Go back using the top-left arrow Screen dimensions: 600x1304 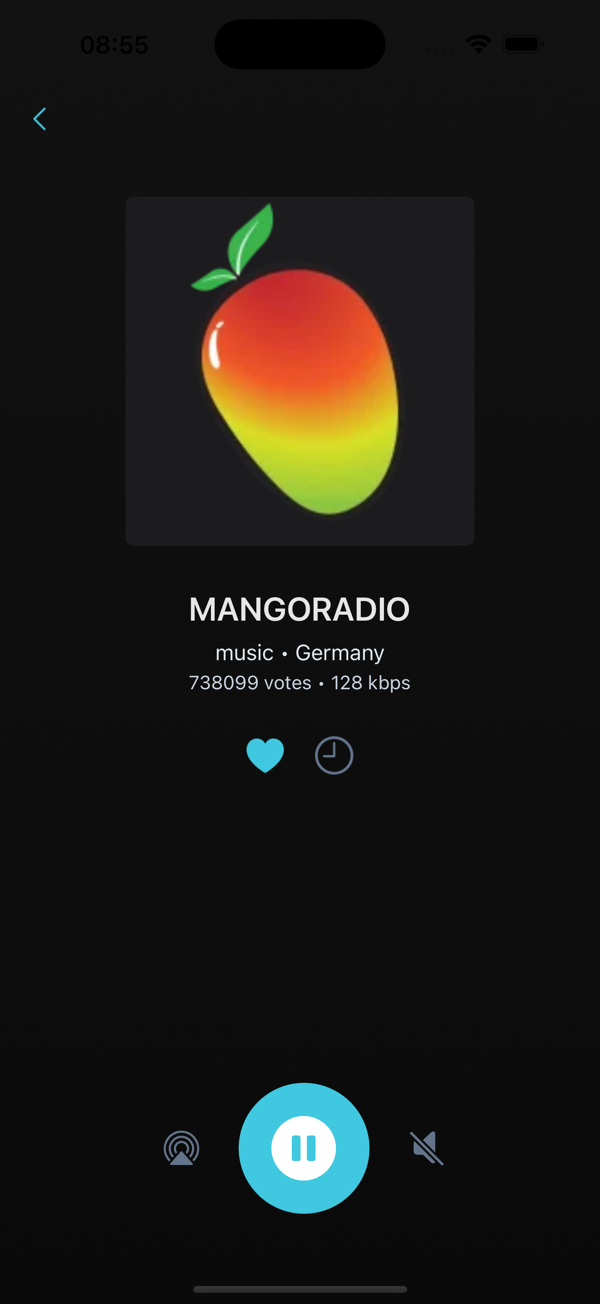coord(39,119)
